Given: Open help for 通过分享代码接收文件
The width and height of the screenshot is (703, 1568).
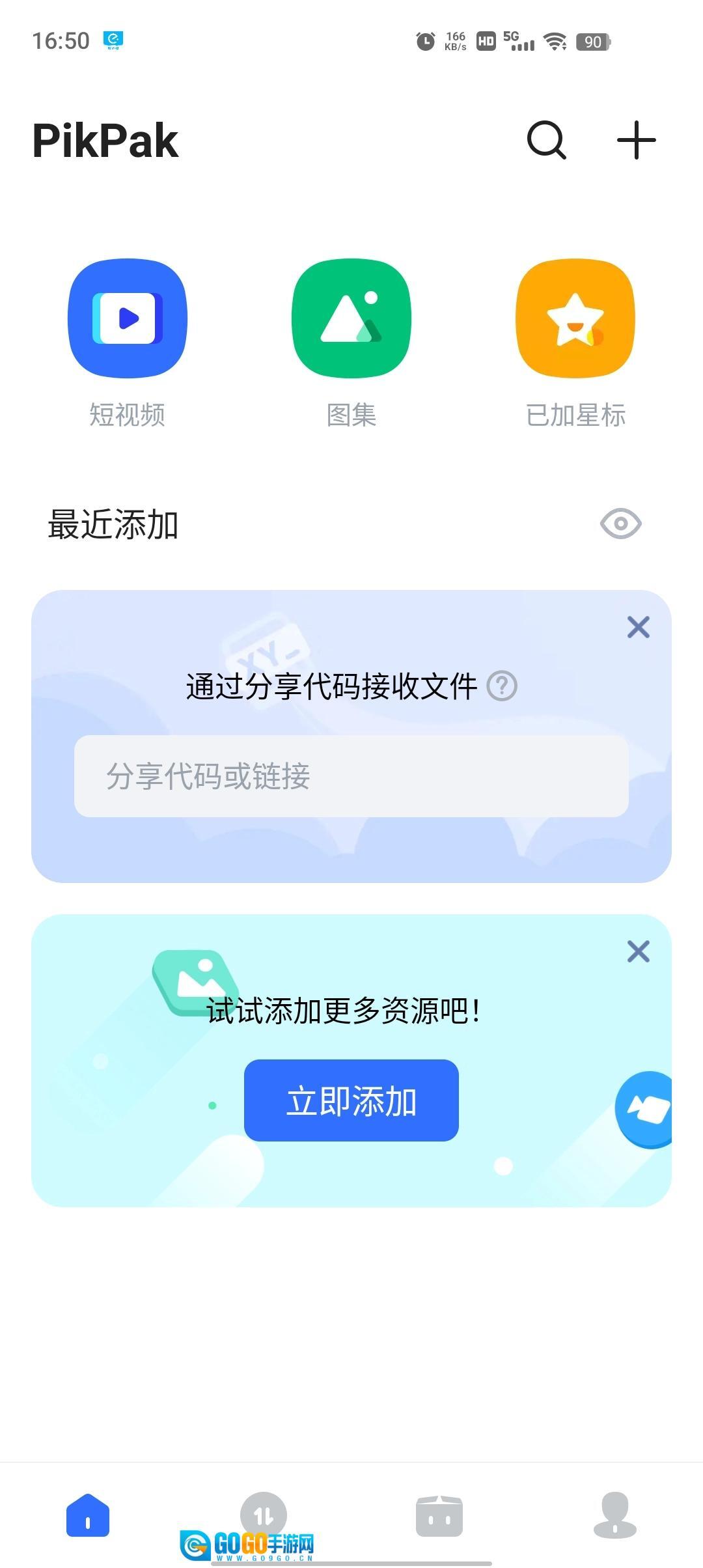Looking at the screenshot, I should coord(502,686).
